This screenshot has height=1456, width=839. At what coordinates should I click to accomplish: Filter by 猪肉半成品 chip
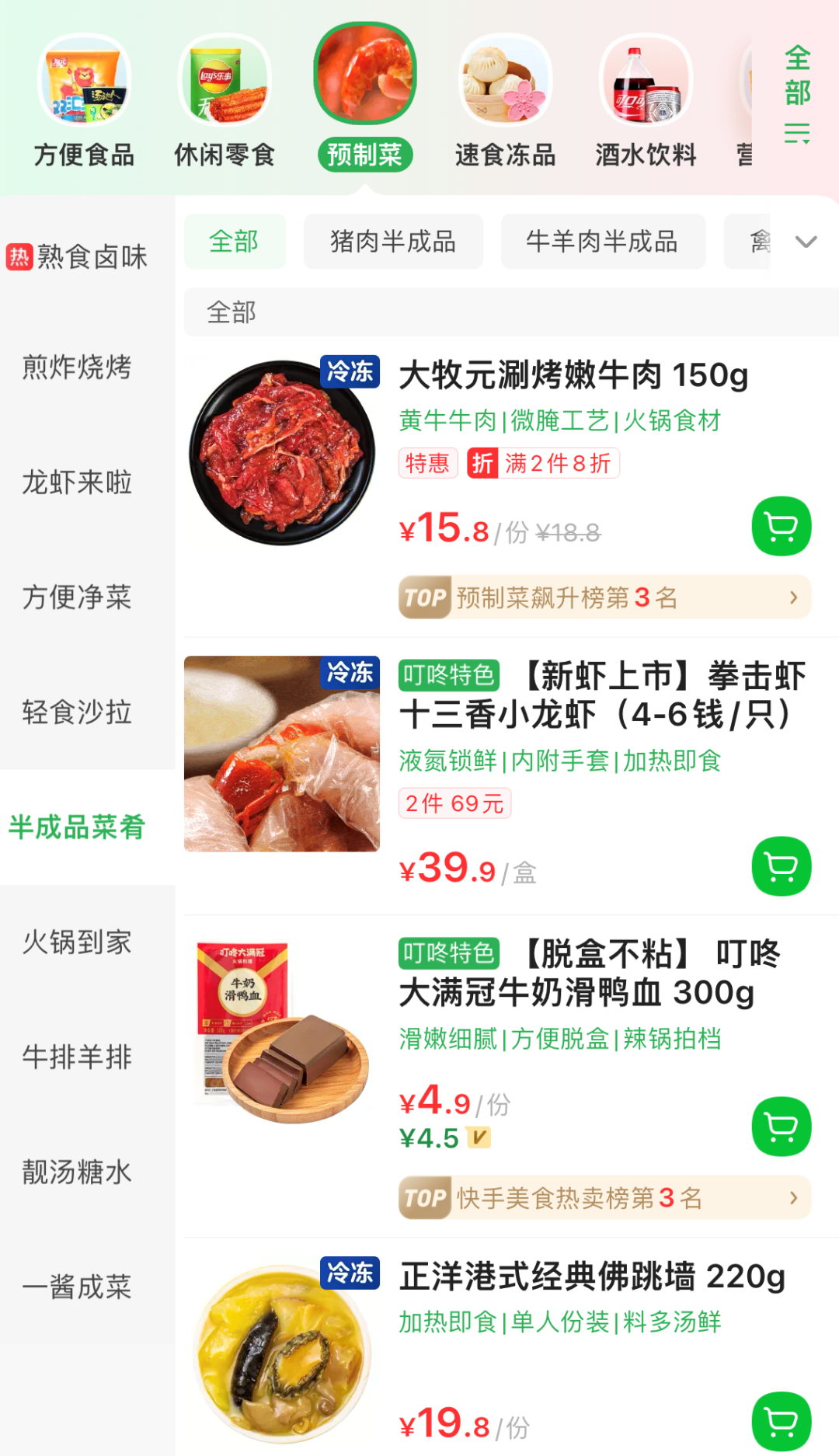coord(393,242)
